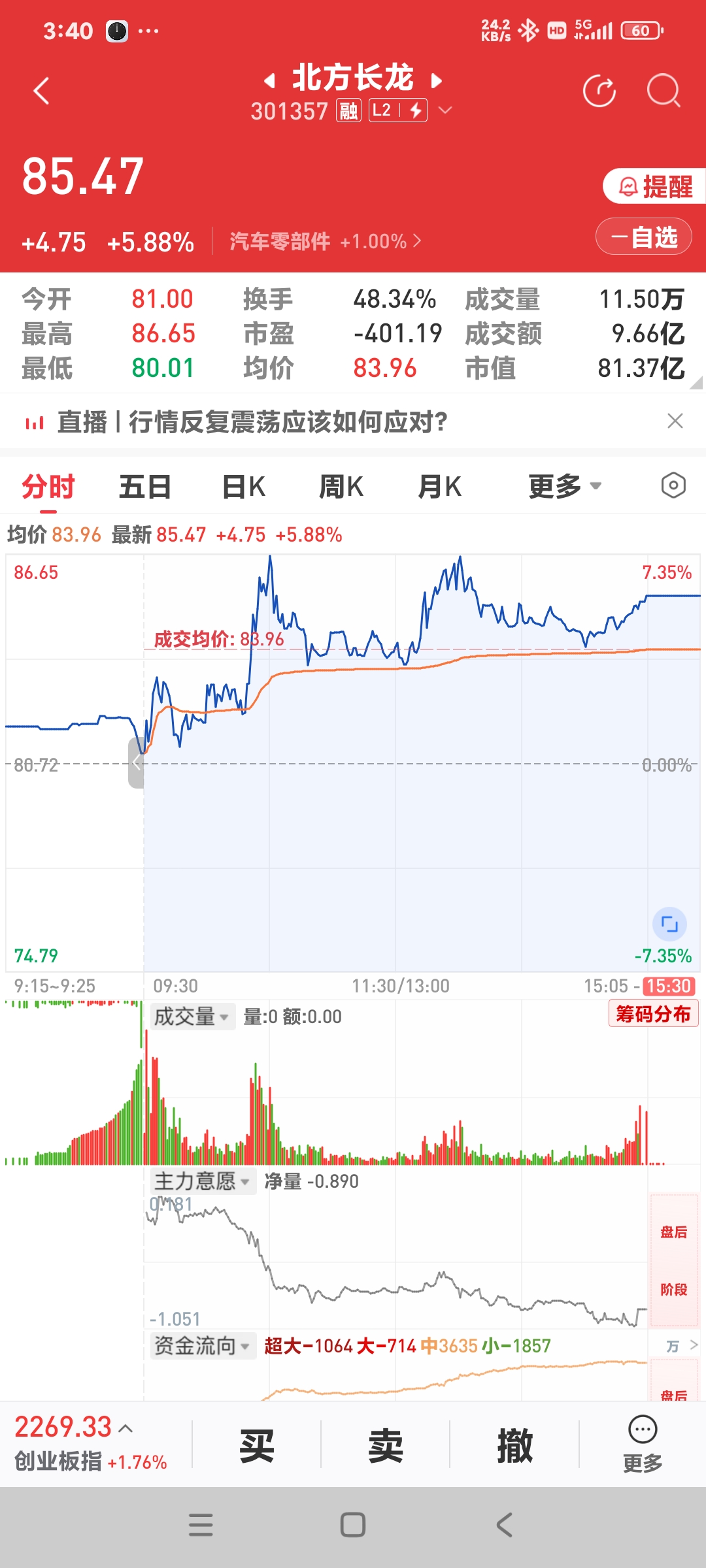Change the 成交量 indicator dropdown
706x1568 pixels.
point(192,1017)
